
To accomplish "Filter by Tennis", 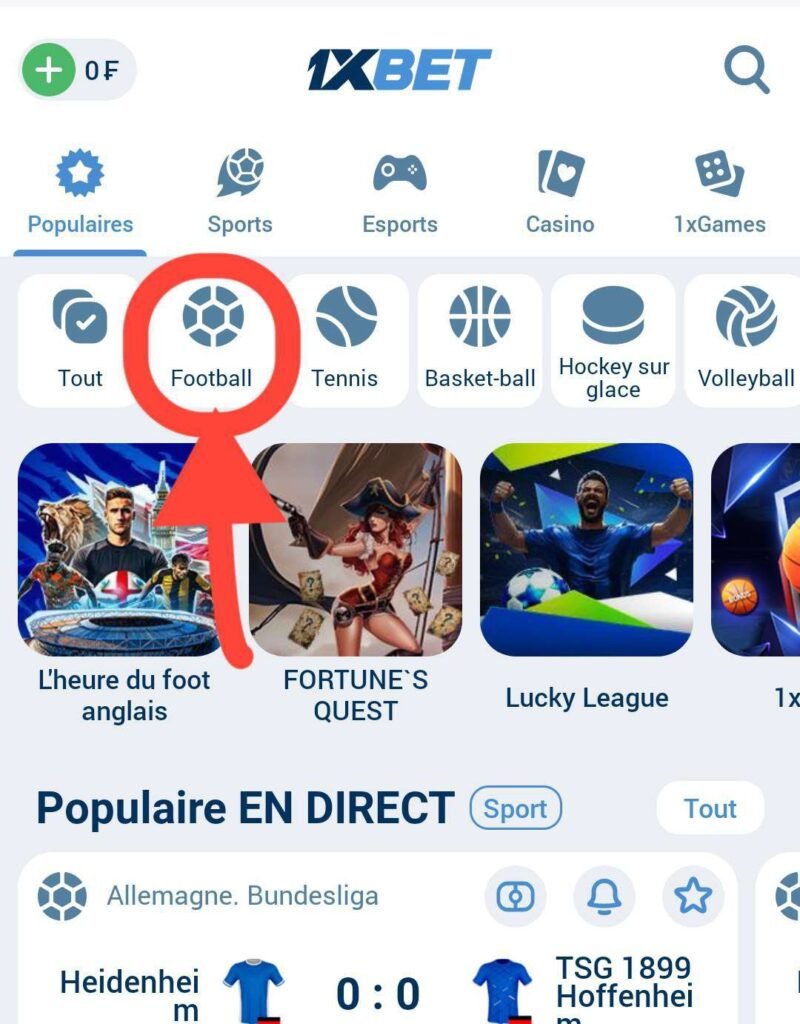I will click(x=345, y=340).
